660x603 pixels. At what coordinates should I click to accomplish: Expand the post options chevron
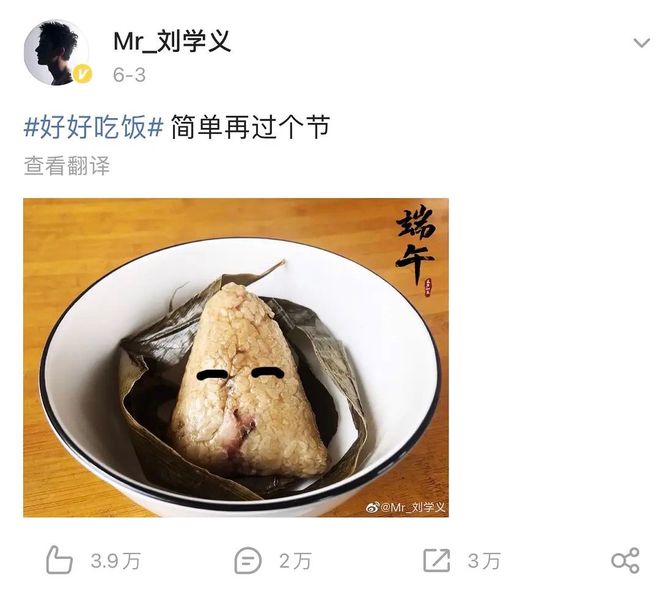[642, 42]
